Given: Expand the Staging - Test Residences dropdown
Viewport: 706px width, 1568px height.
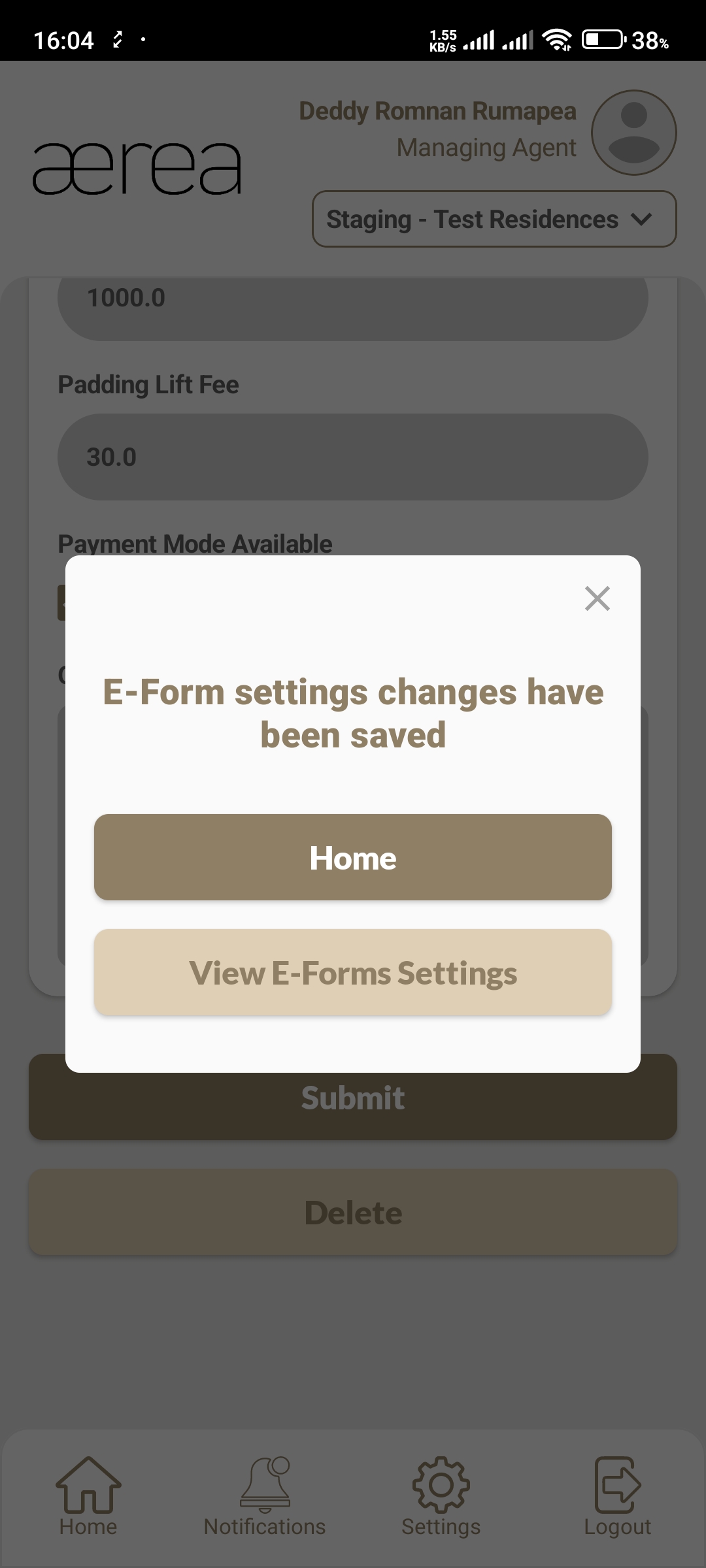Looking at the screenshot, I should click(x=494, y=219).
